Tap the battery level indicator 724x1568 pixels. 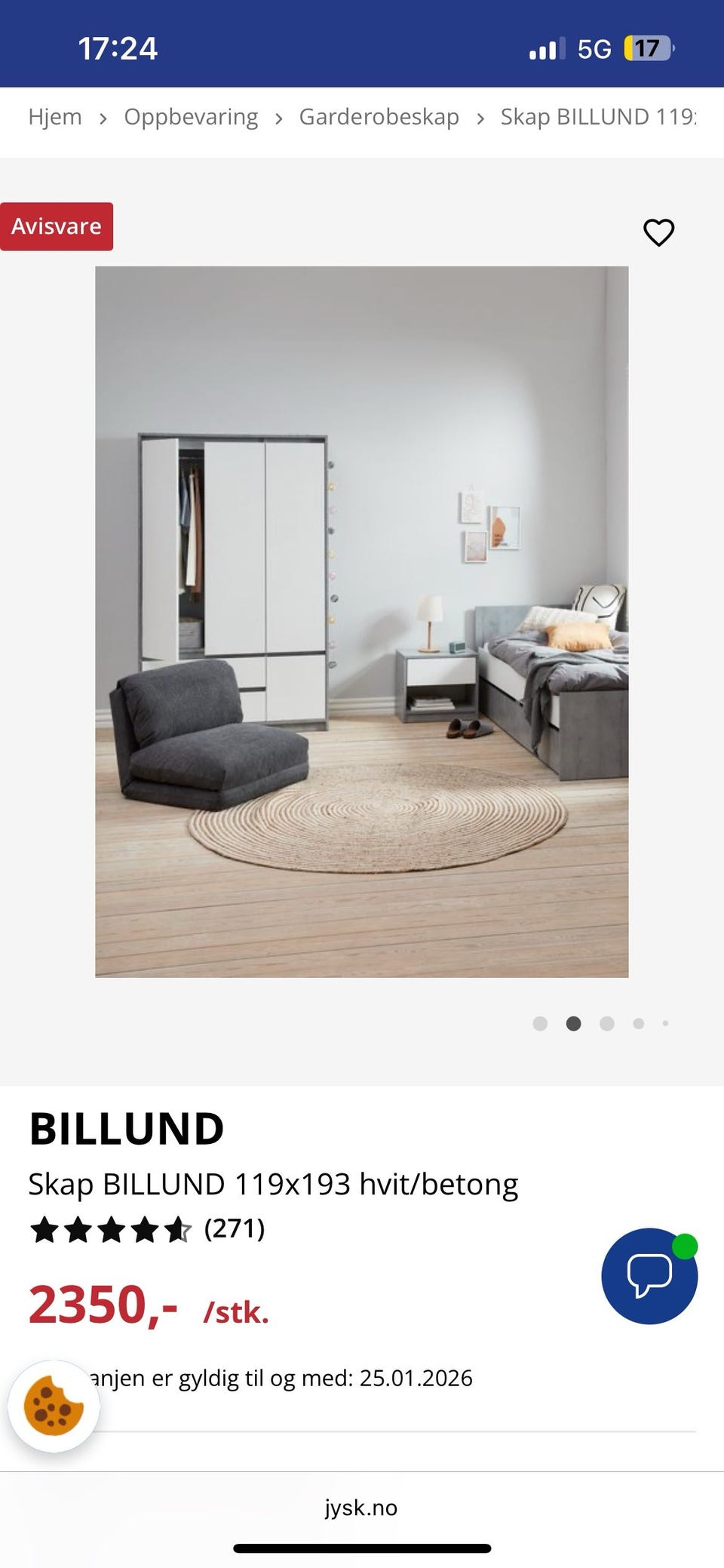pos(647,48)
